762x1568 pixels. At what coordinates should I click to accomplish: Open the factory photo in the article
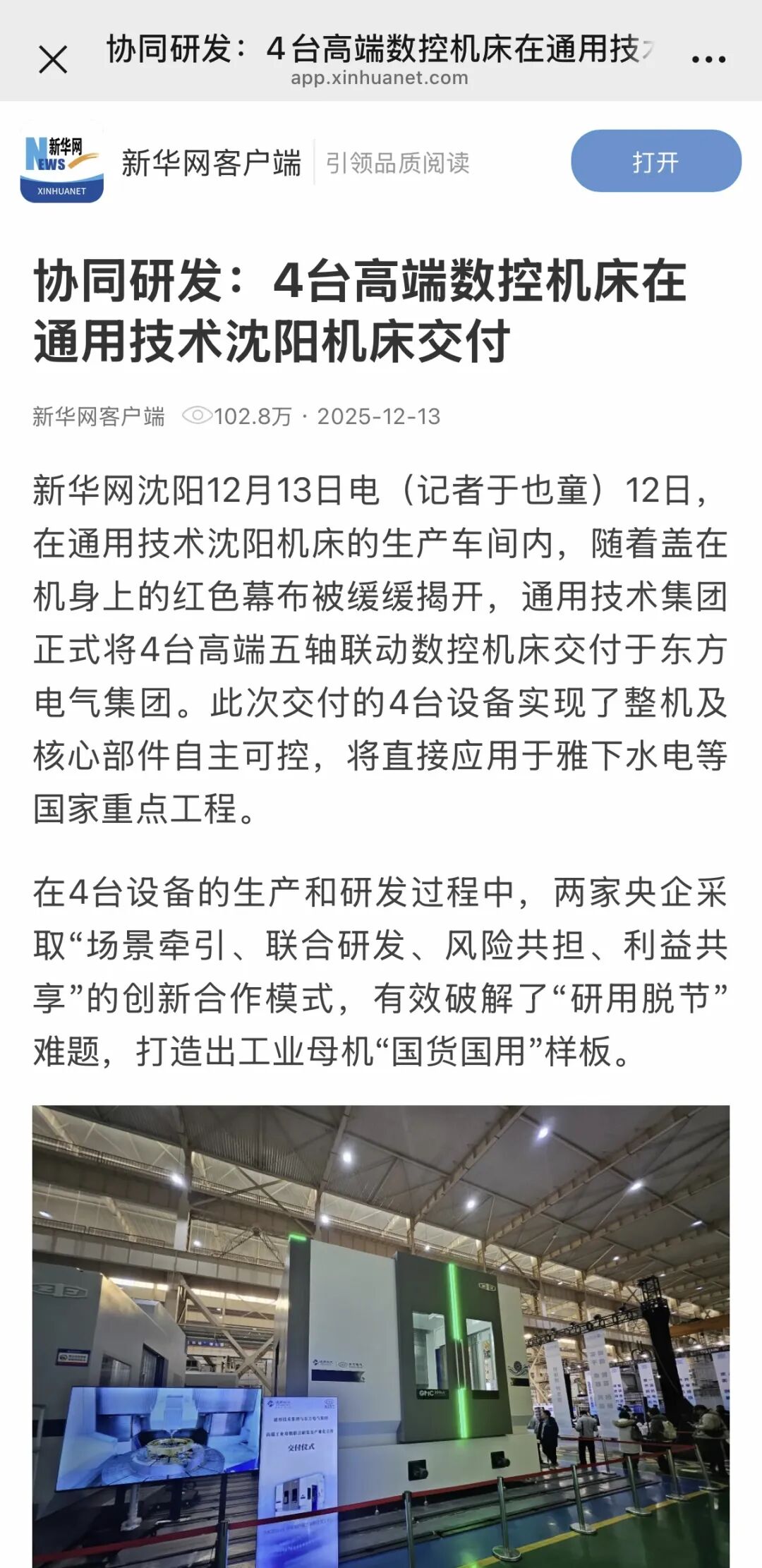pos(381,1334)
